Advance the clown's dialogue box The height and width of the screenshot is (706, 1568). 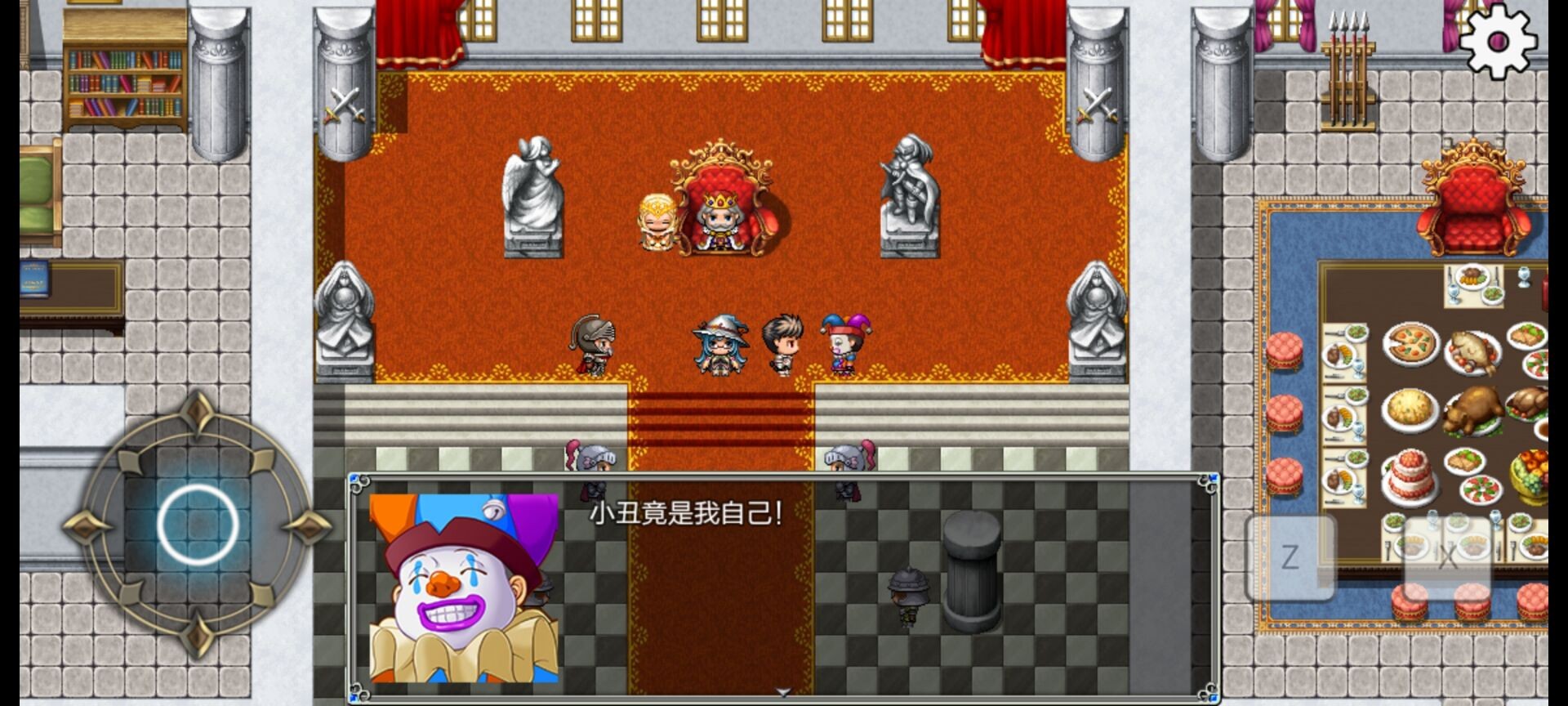(x=782, y=588)
